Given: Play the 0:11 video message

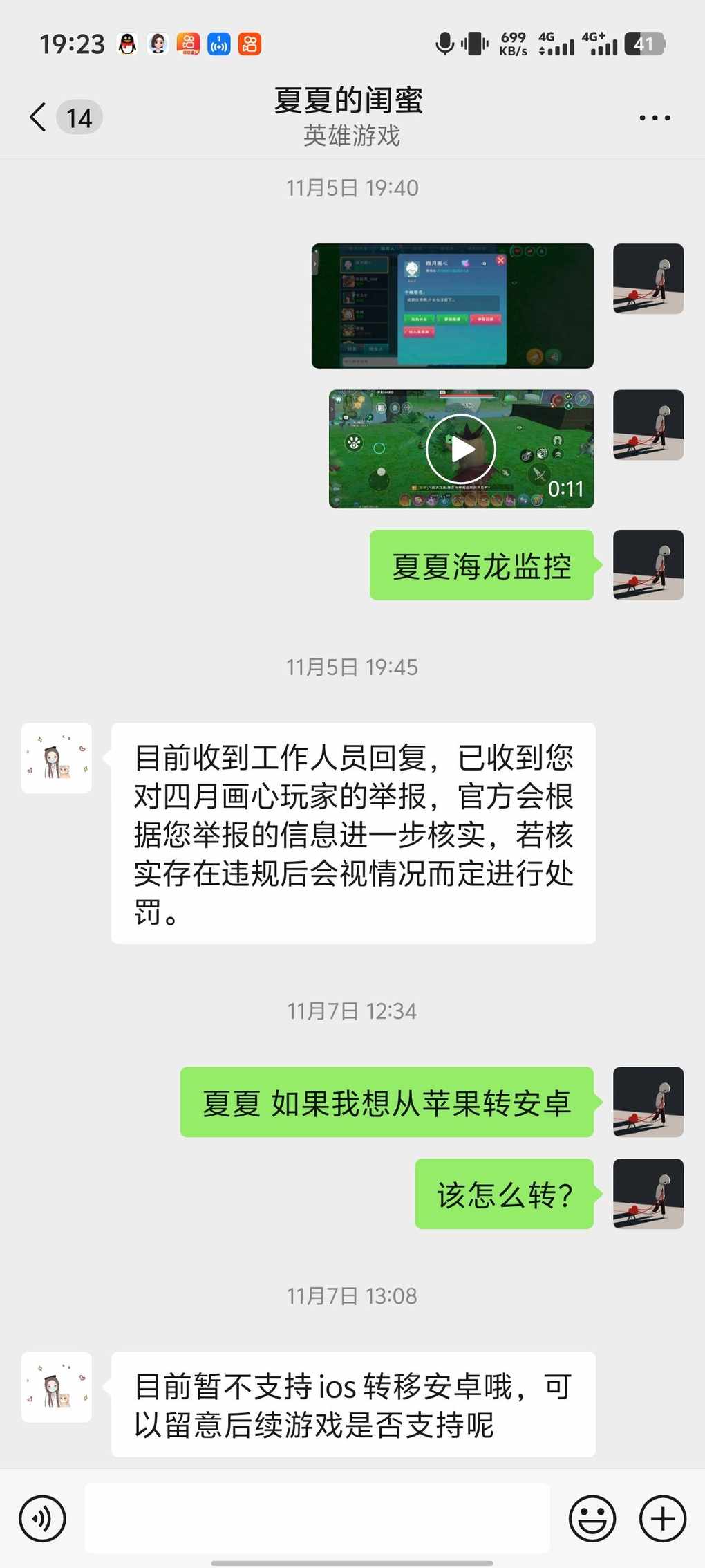Looking at the screenshot, I should click(x=460, y=449).
